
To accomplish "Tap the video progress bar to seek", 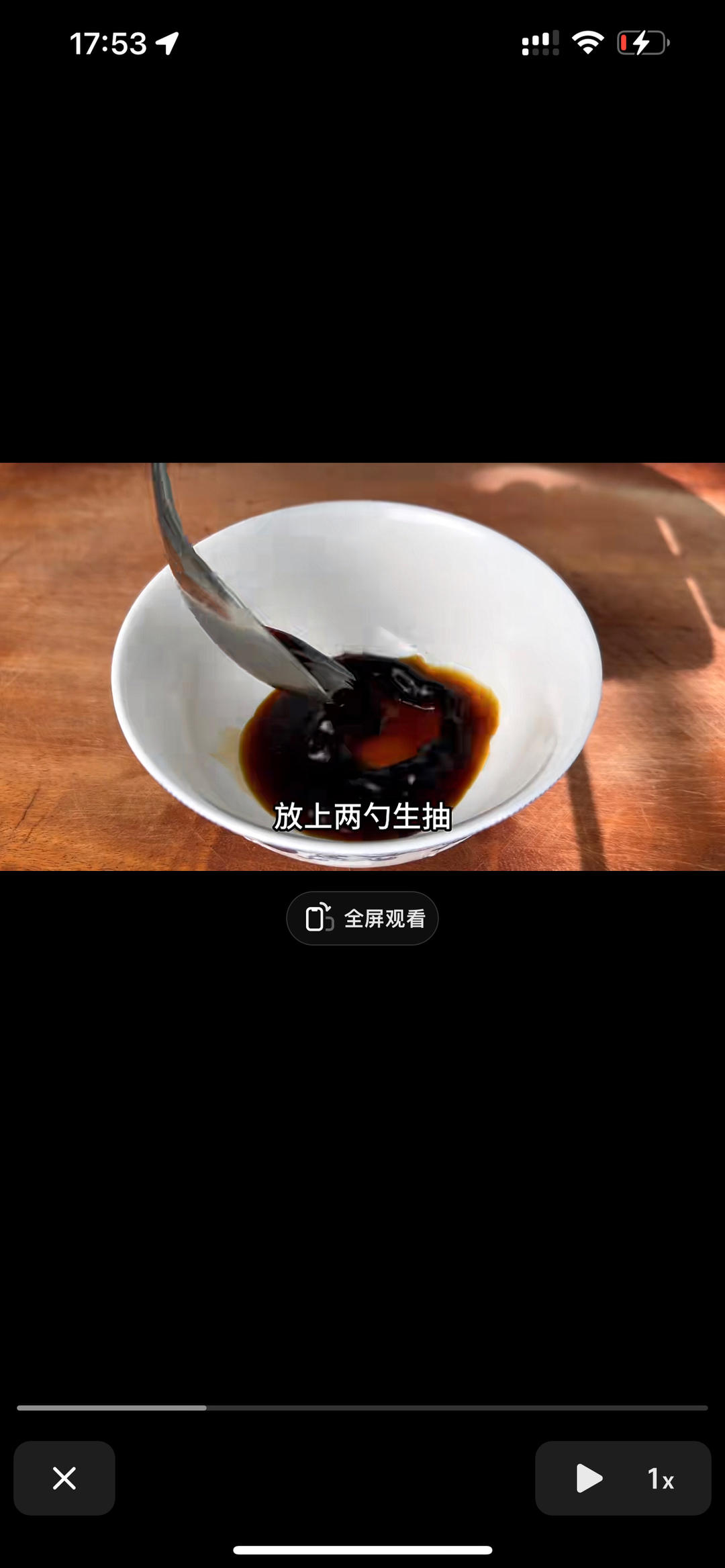I will [x=362, y=1408].
